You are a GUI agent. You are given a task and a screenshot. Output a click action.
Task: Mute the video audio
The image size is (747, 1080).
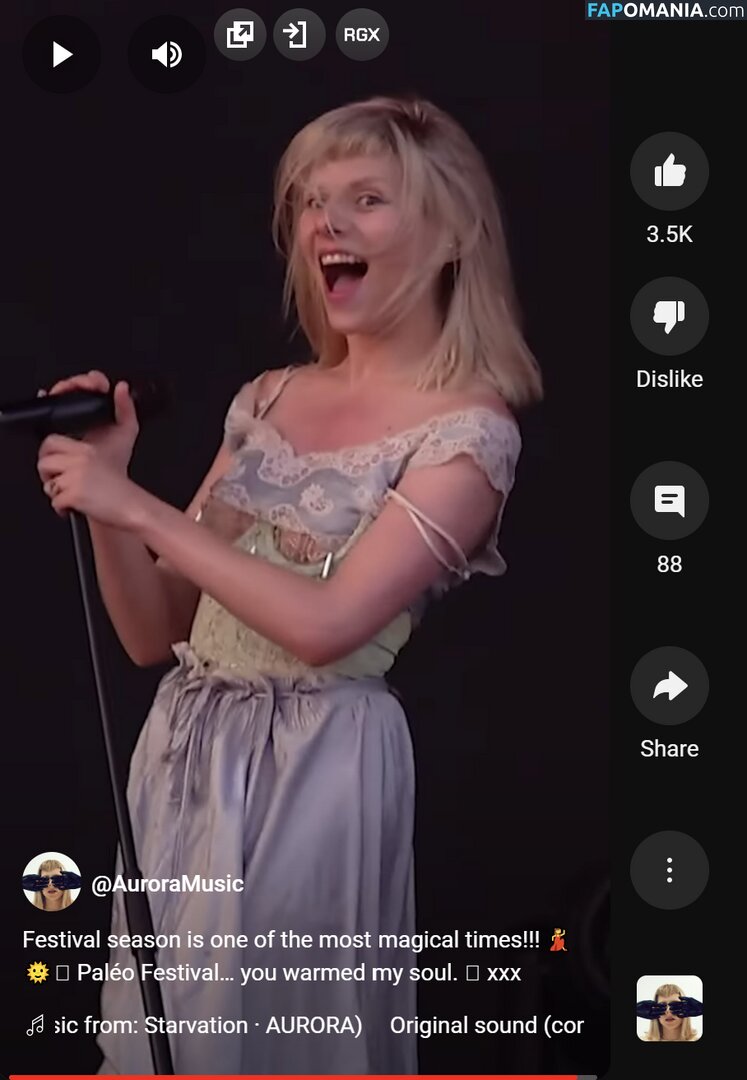tap(166, 54)
